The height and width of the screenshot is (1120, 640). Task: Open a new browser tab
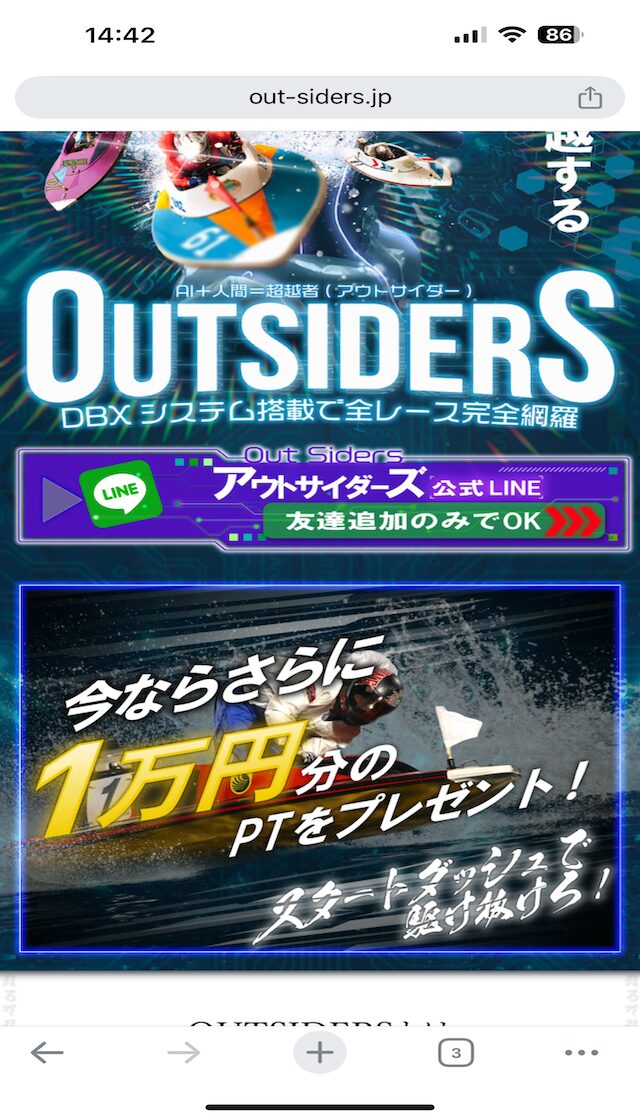320,1052
